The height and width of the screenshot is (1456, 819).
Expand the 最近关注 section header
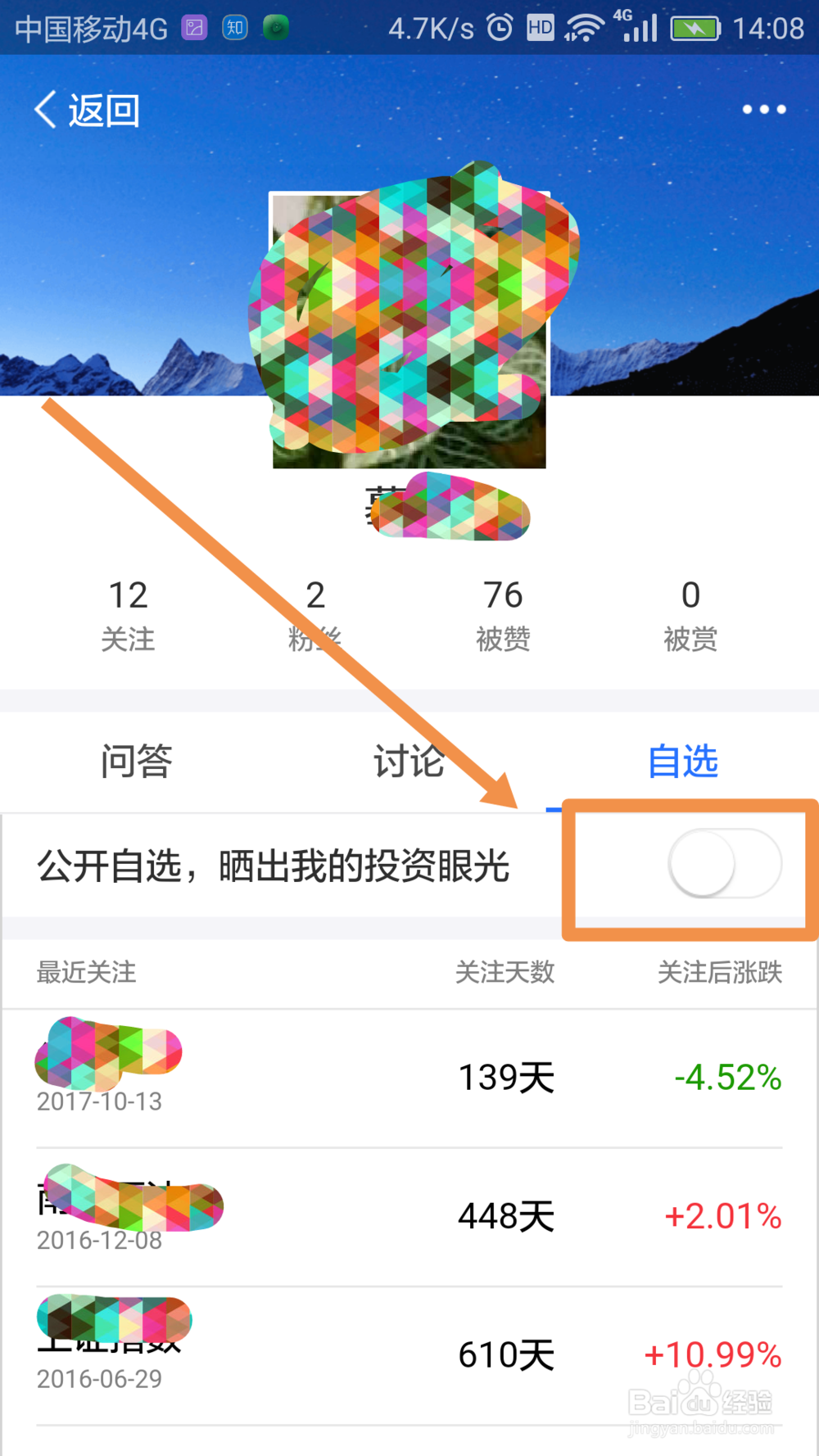tap(84, 973)
